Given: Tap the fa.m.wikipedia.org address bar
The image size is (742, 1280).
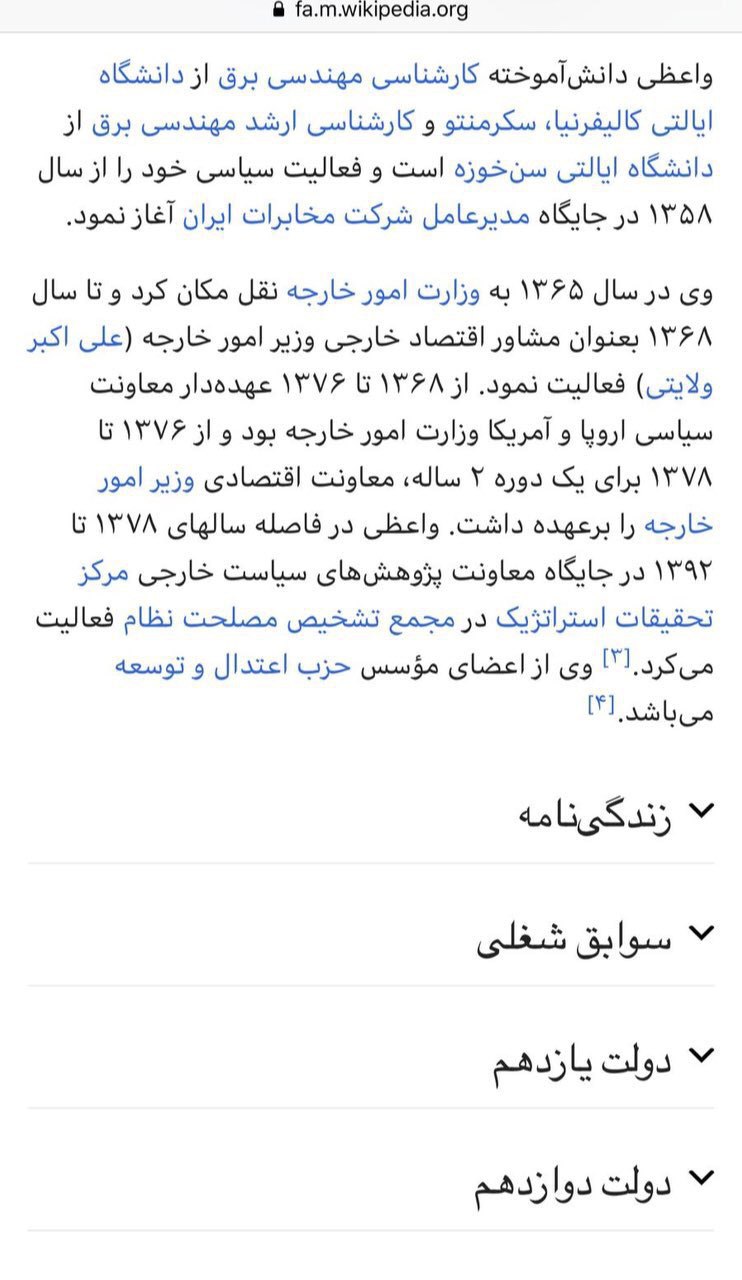Looking at the screenshot, I should (x=370, y=12).
